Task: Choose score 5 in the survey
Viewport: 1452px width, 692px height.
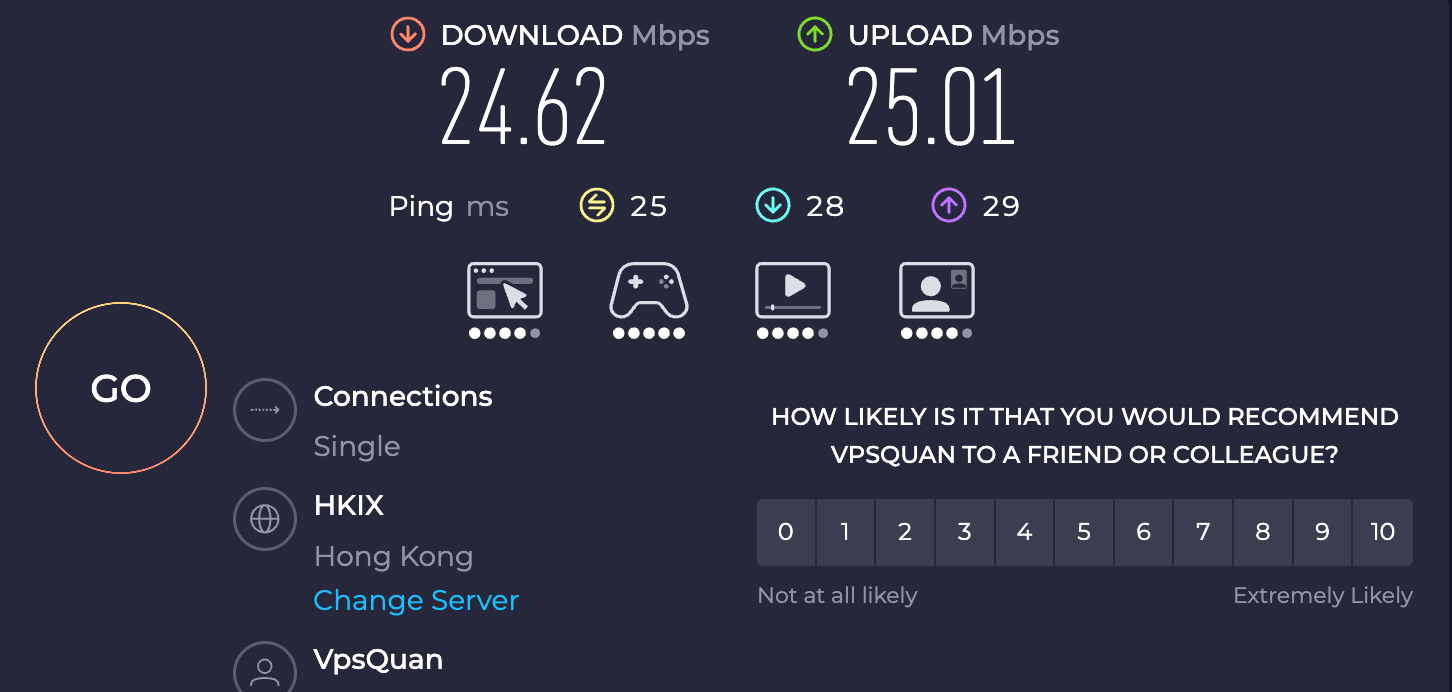Action: [1084, 532]
